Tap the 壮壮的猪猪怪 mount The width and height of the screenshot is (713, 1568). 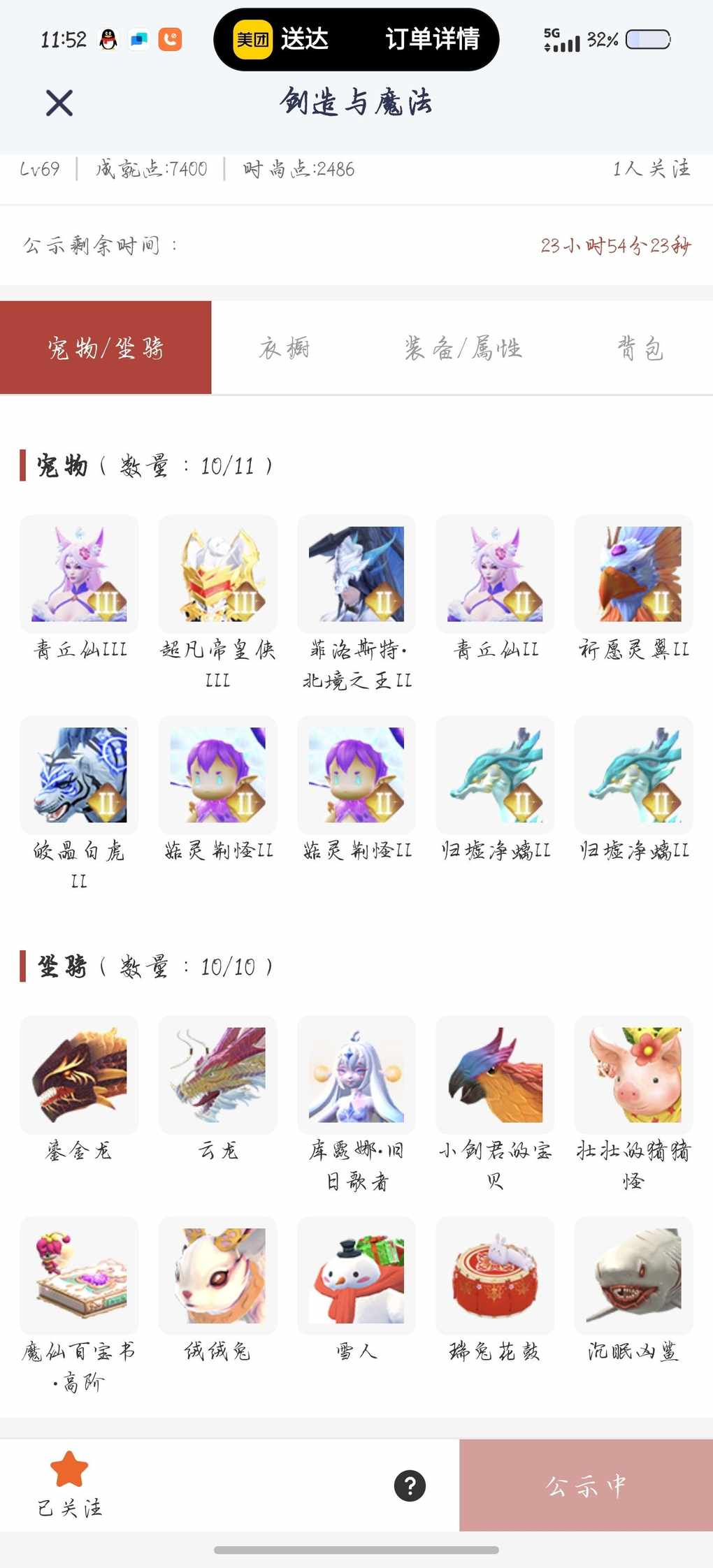[x=633, y=1075]
